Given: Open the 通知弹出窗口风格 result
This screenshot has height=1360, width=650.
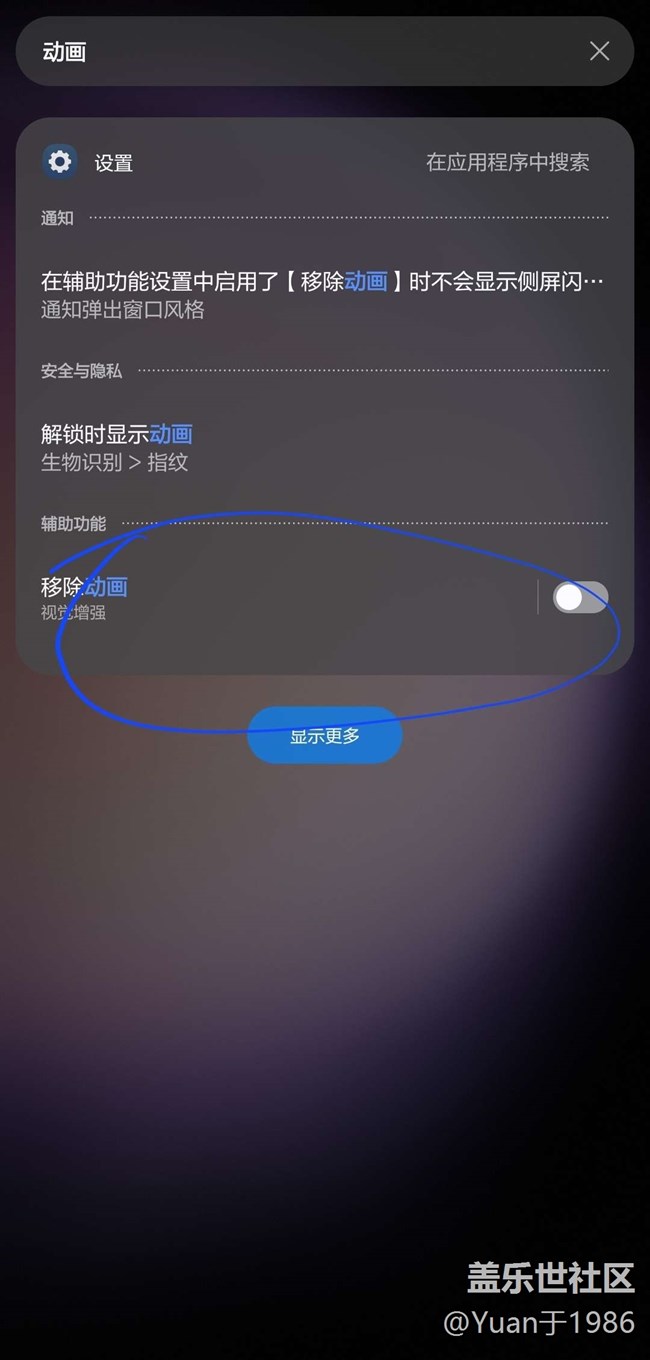Looking at the screenshot, I should click(322, 295).
